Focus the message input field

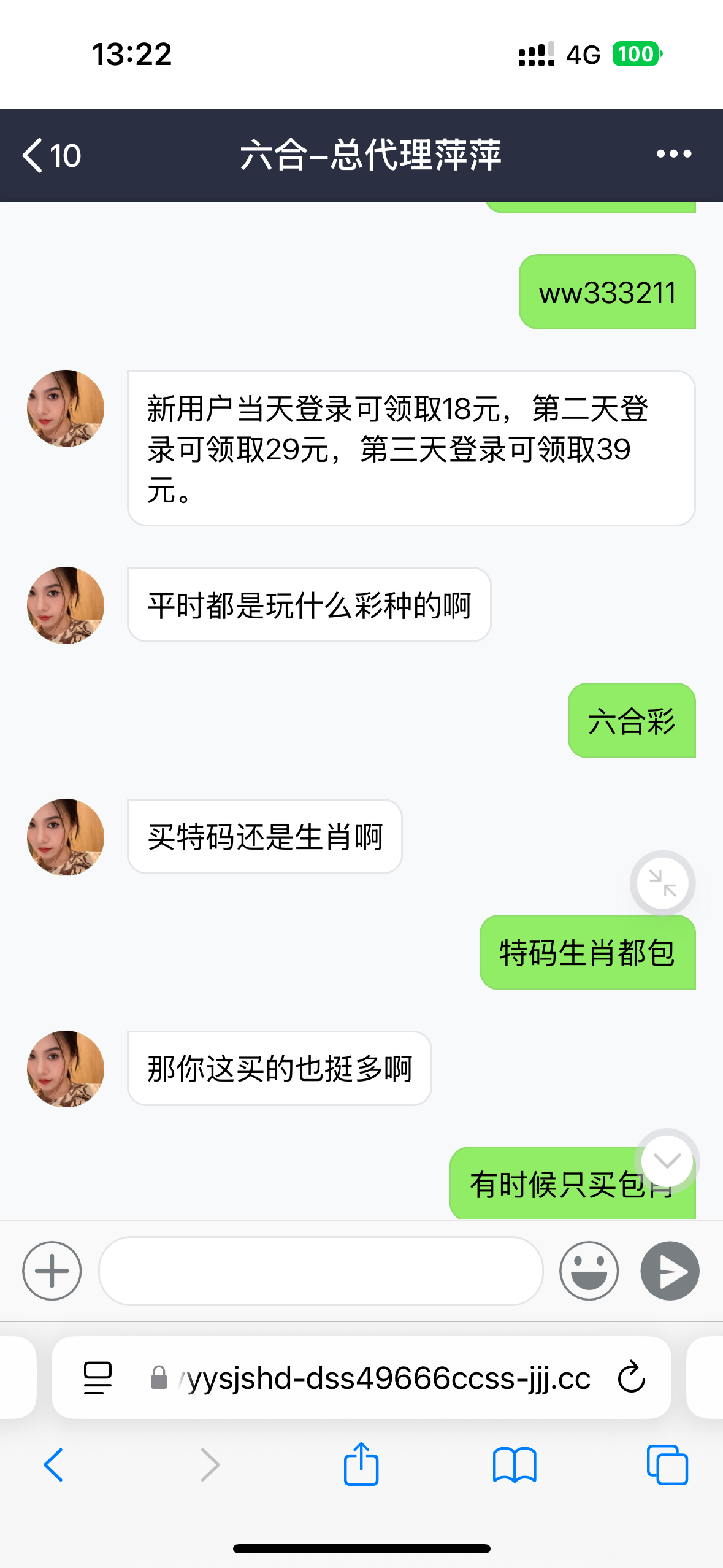[x=321, y=1270]
